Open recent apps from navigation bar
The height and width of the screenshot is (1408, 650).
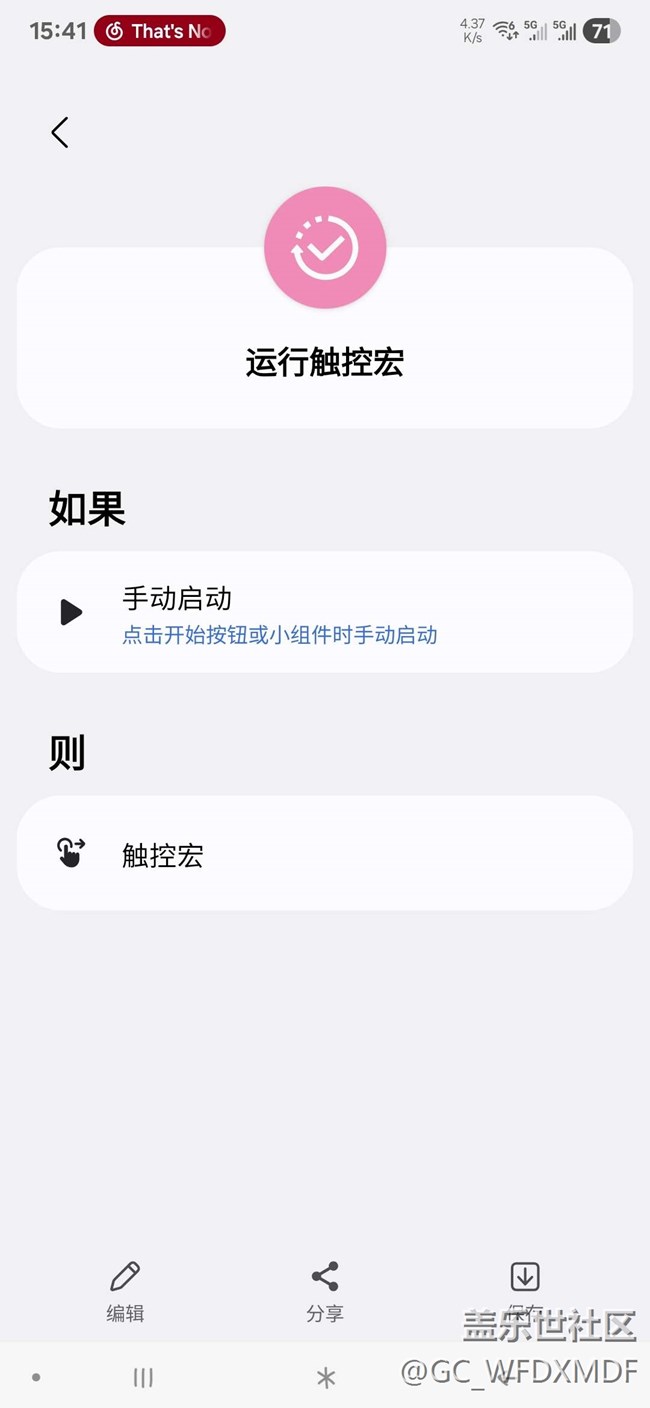coord(143,1378)
